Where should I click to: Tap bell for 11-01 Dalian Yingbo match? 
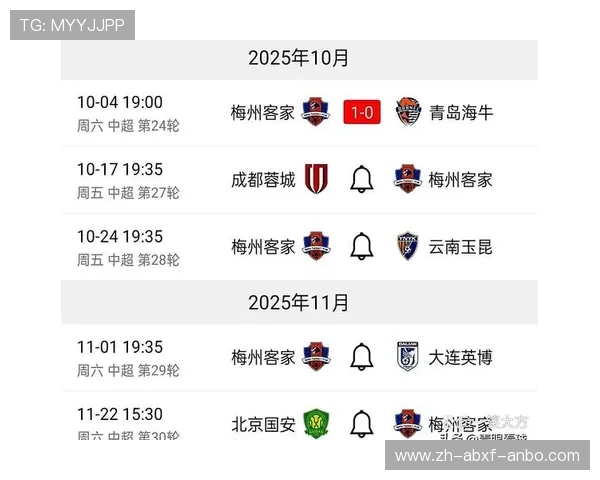(362, 357)
